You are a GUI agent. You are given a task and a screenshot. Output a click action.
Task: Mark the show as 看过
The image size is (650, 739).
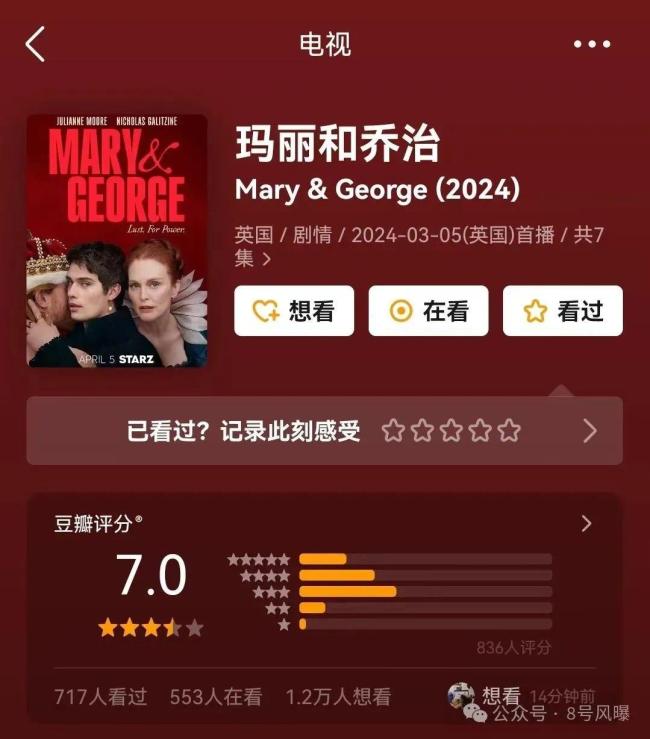(x=562, y=311)
